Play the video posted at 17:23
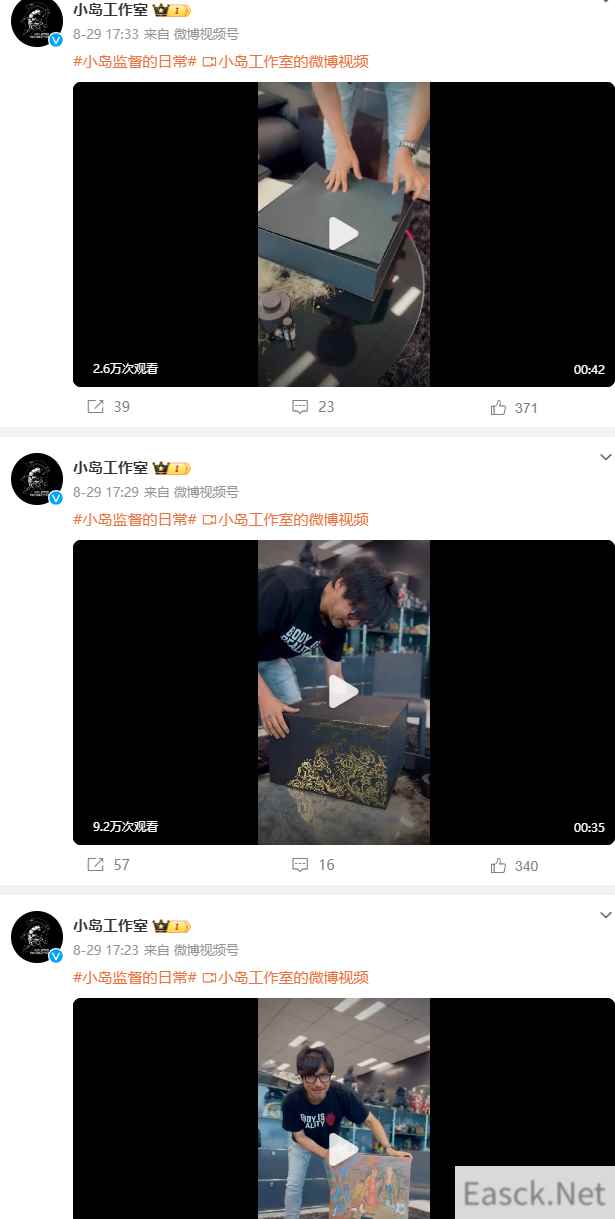This screenshot has height=1219, width=615. click(x=343, y=1149)
